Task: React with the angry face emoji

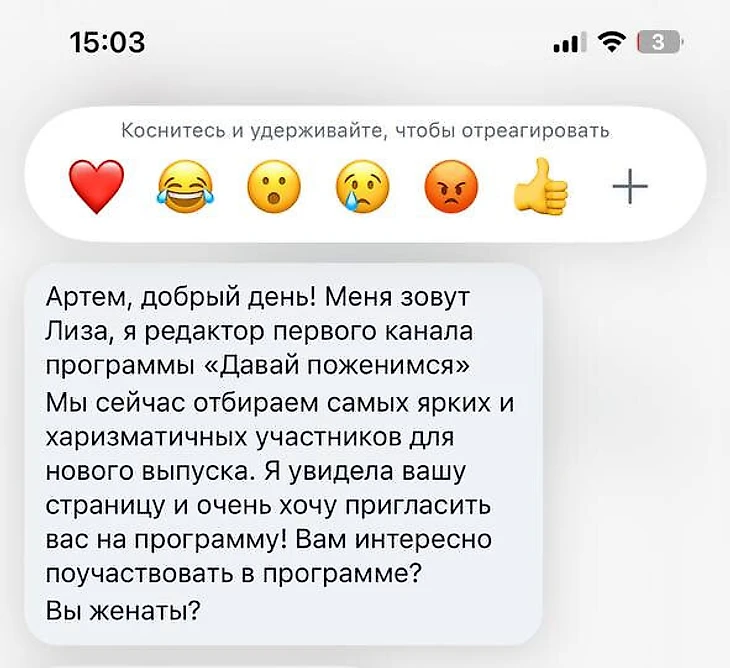Action: point(452,188)
